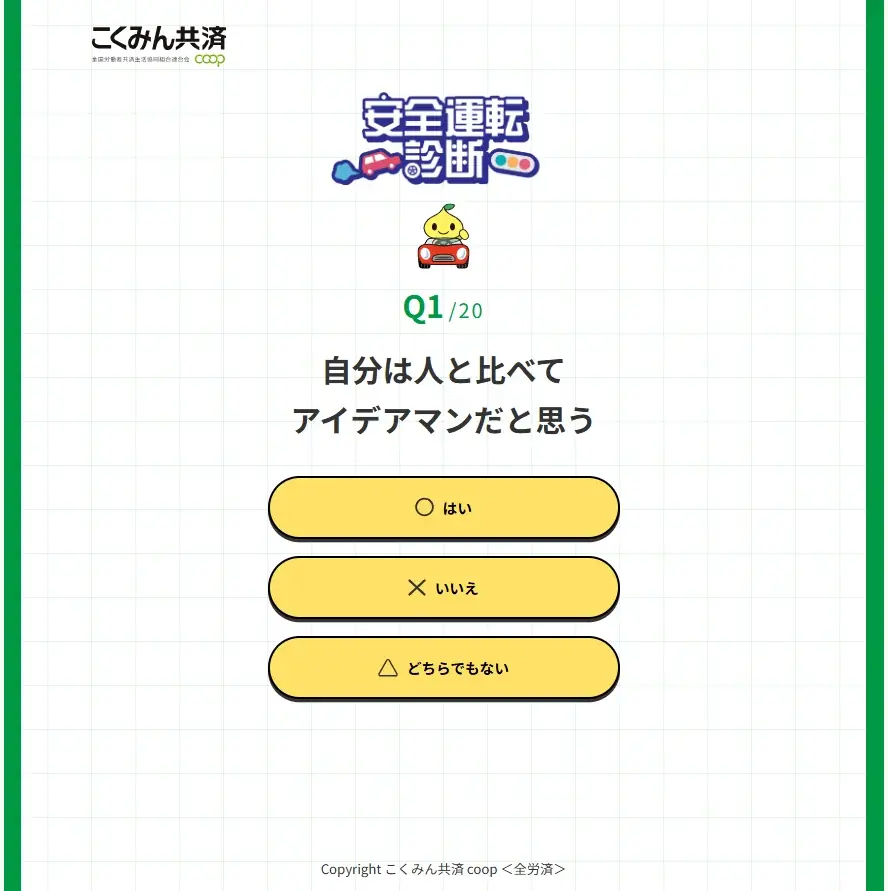Select the いいえ answer
Viewport: 888px width, 891px height.
[x=443, y=587]
